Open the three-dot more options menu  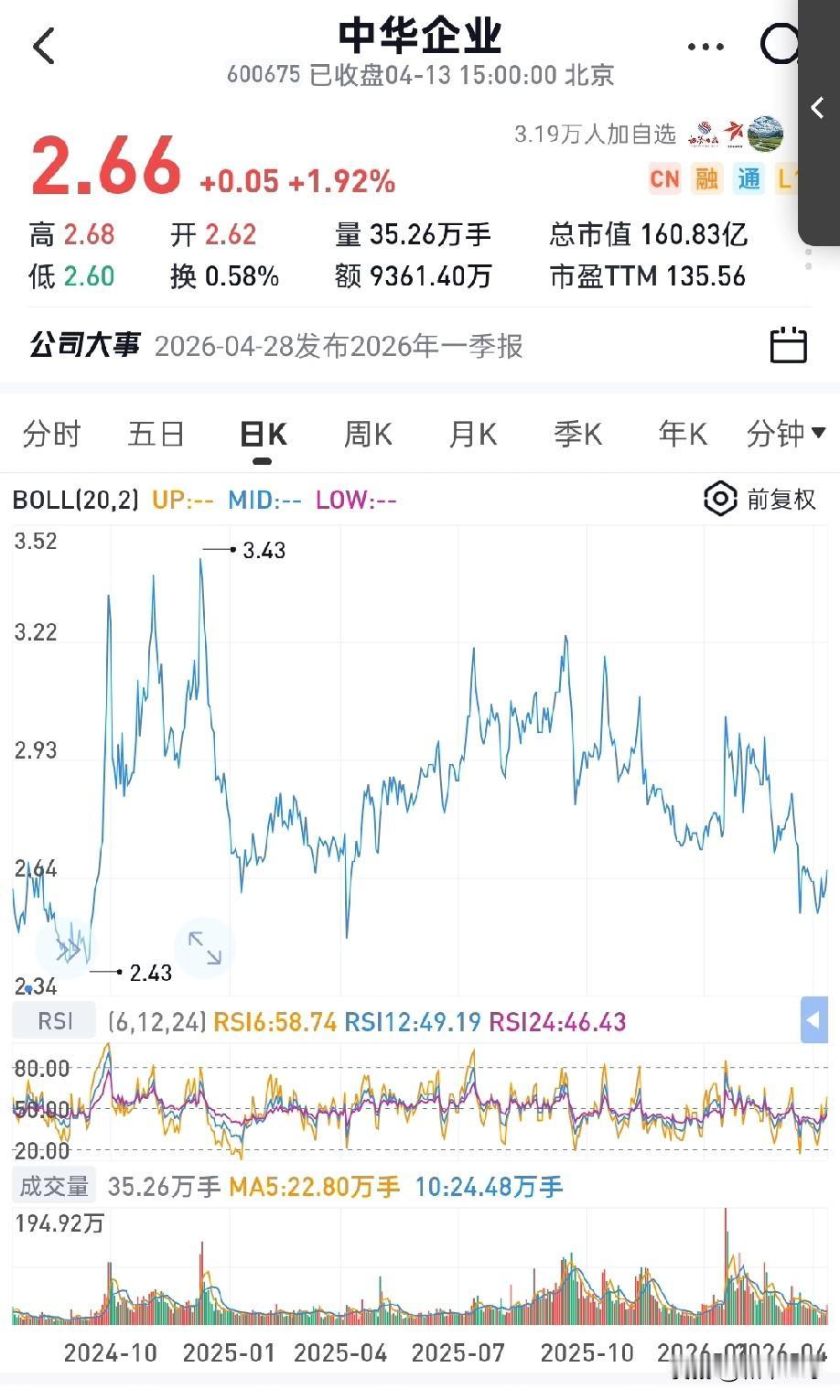(x=705, y=46)
